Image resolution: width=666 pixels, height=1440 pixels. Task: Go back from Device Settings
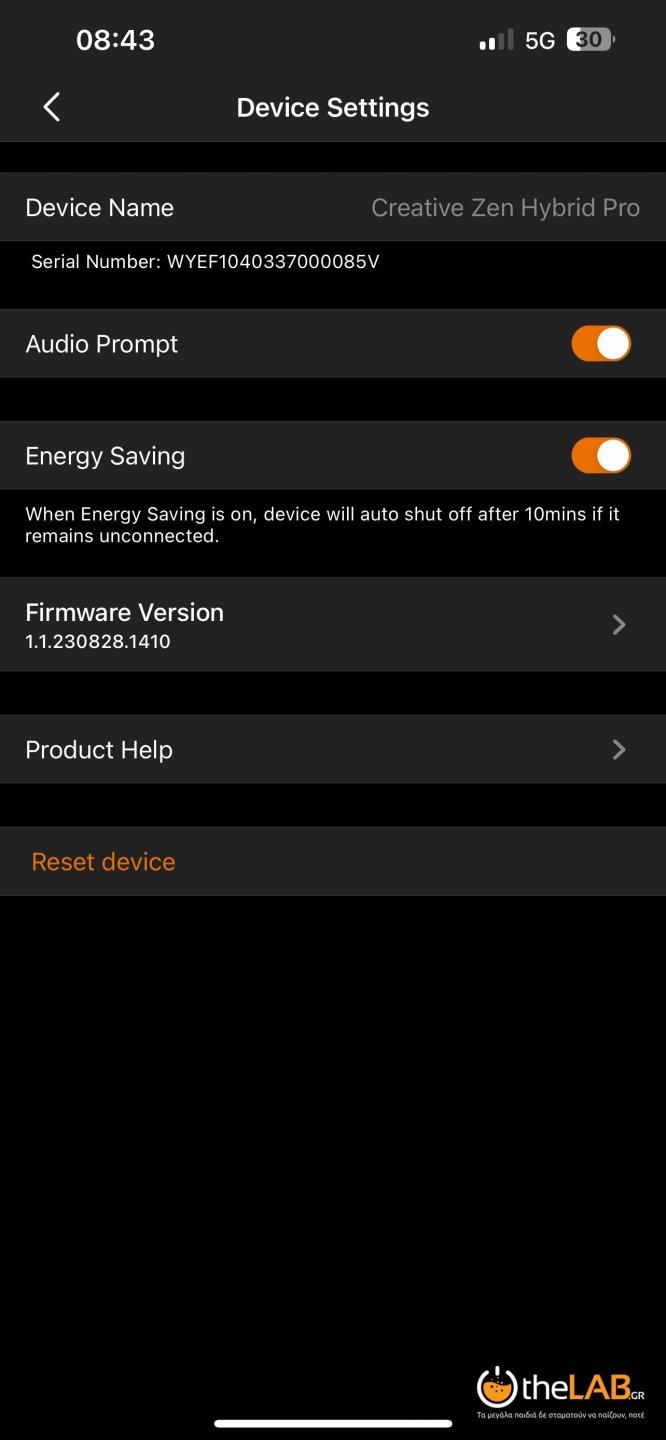pyautogui.click(x=52, y=107)
